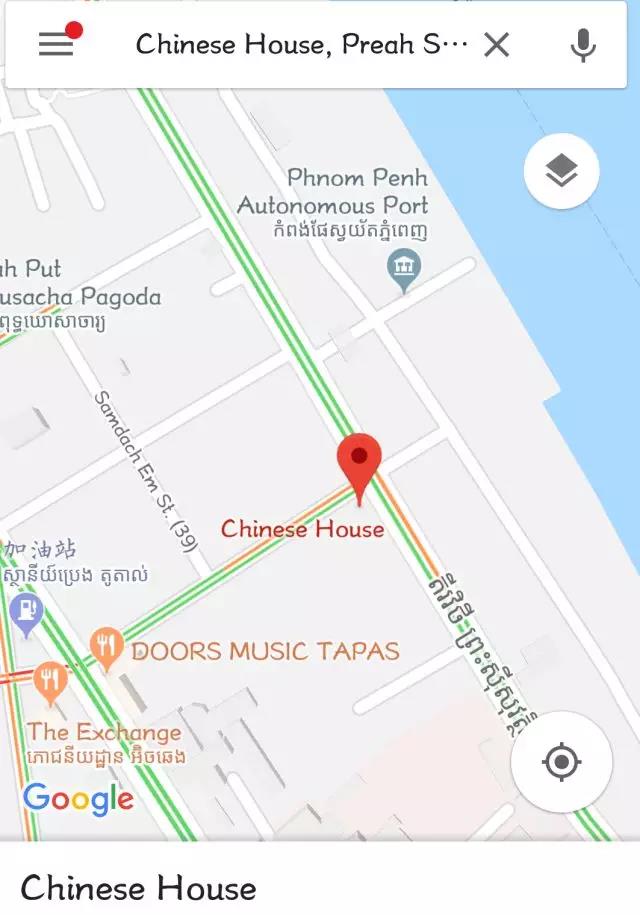Center the map on my location
Viewport: 640px width, 915px height.
(562, 763)
